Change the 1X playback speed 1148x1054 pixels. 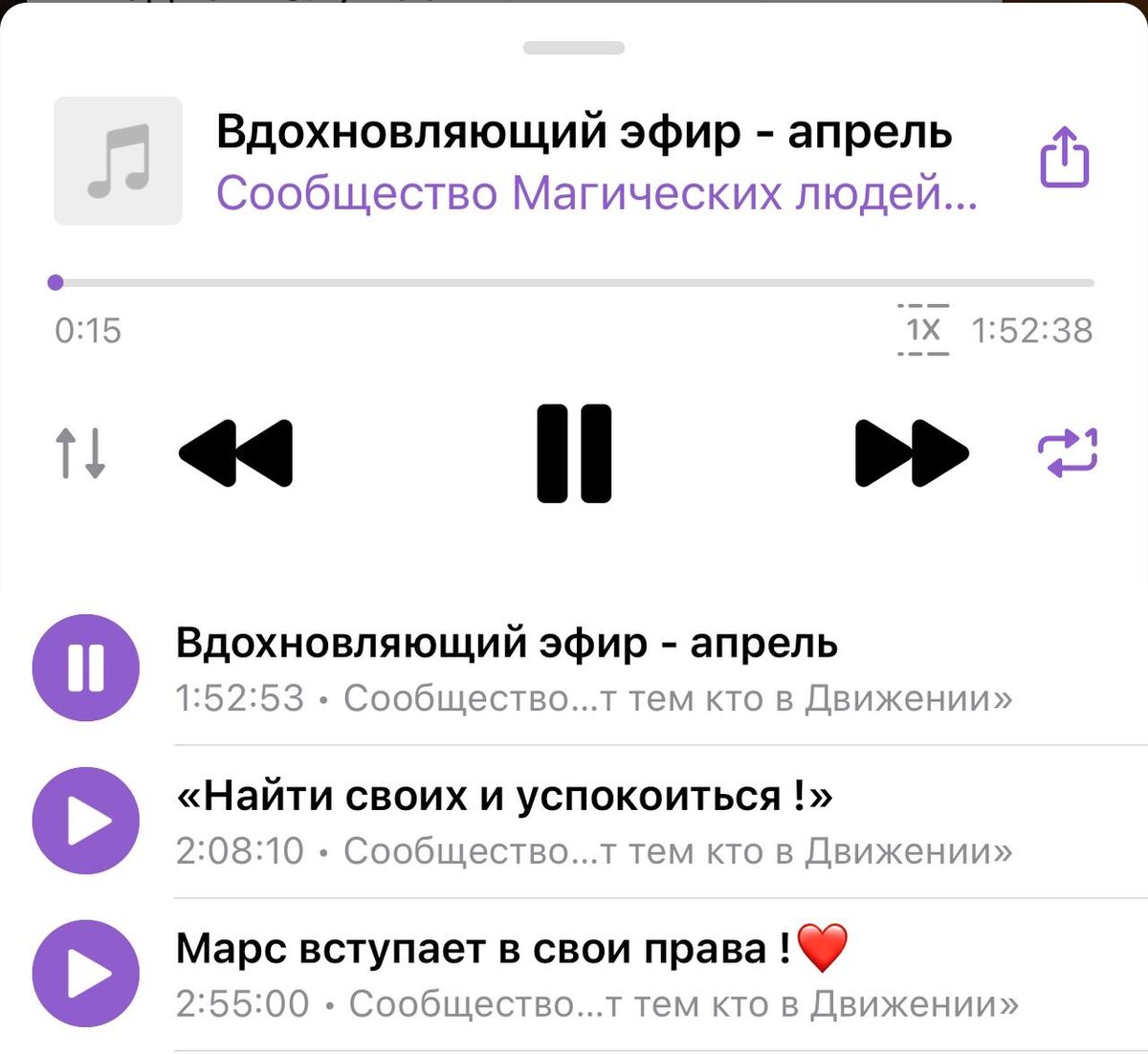923,330
